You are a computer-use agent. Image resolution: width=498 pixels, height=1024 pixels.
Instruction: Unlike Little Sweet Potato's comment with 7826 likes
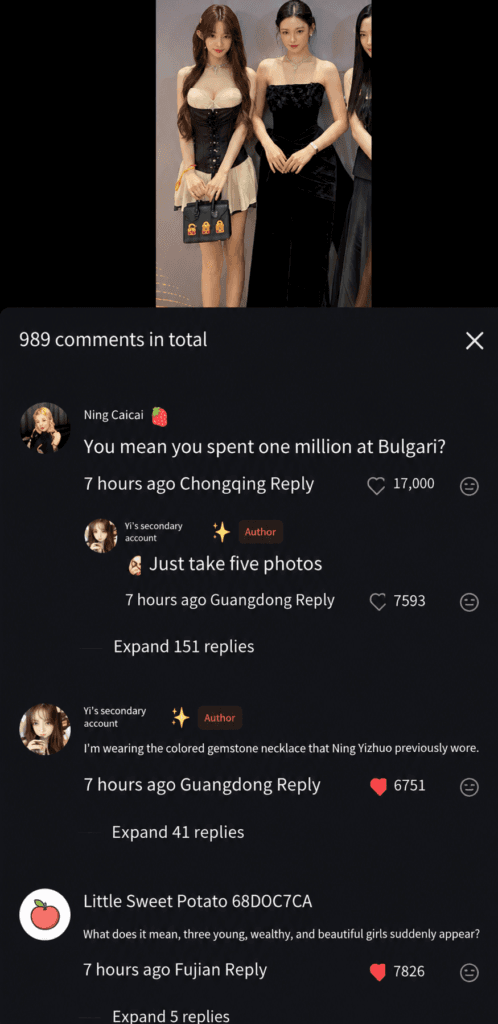click(378, 972)
